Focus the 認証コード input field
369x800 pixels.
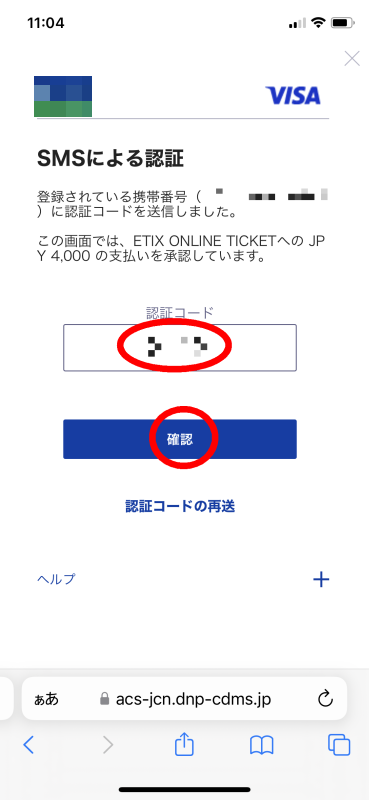pos(180,347)
